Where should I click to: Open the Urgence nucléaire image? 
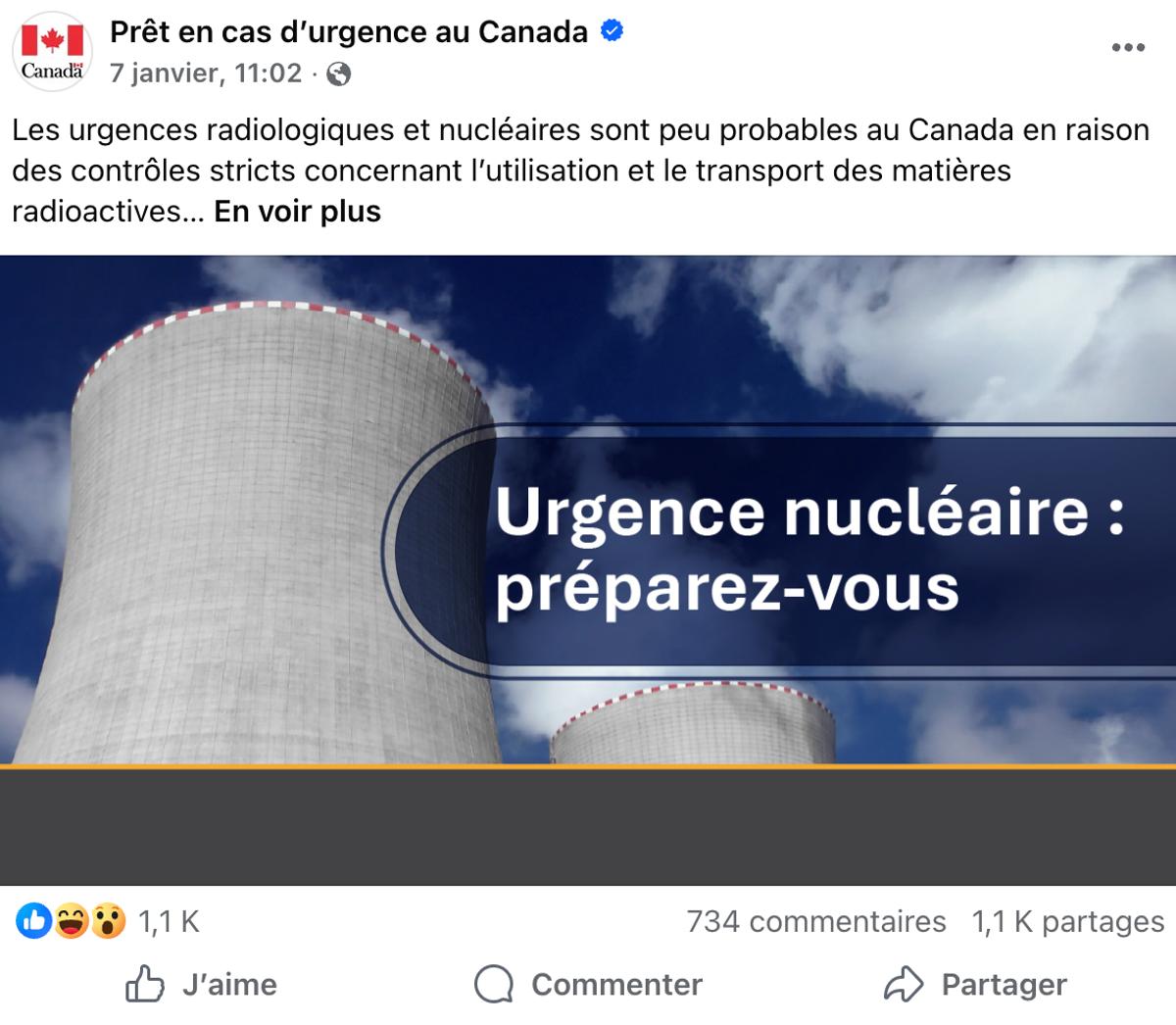[x=588, y=568]
